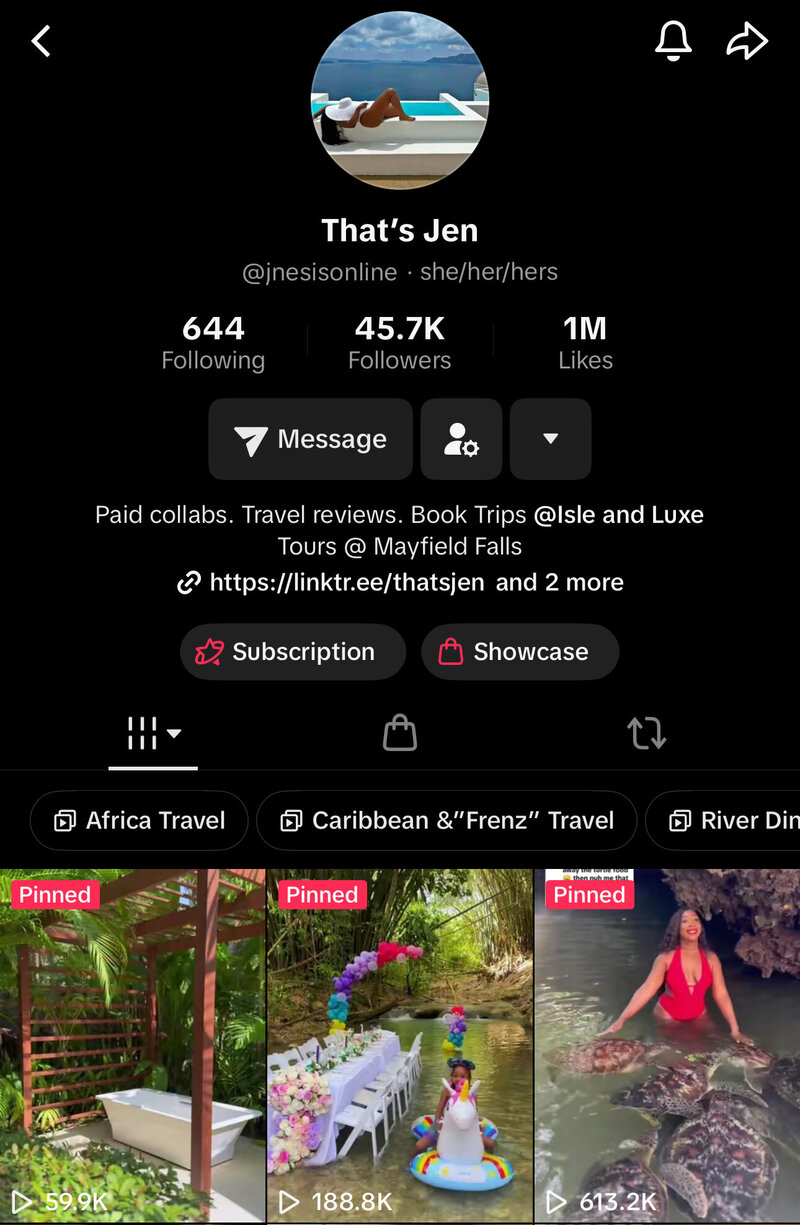
Task: Open the Caribbean & "Frenz" Travel playlist
Action: coord(446,821)
